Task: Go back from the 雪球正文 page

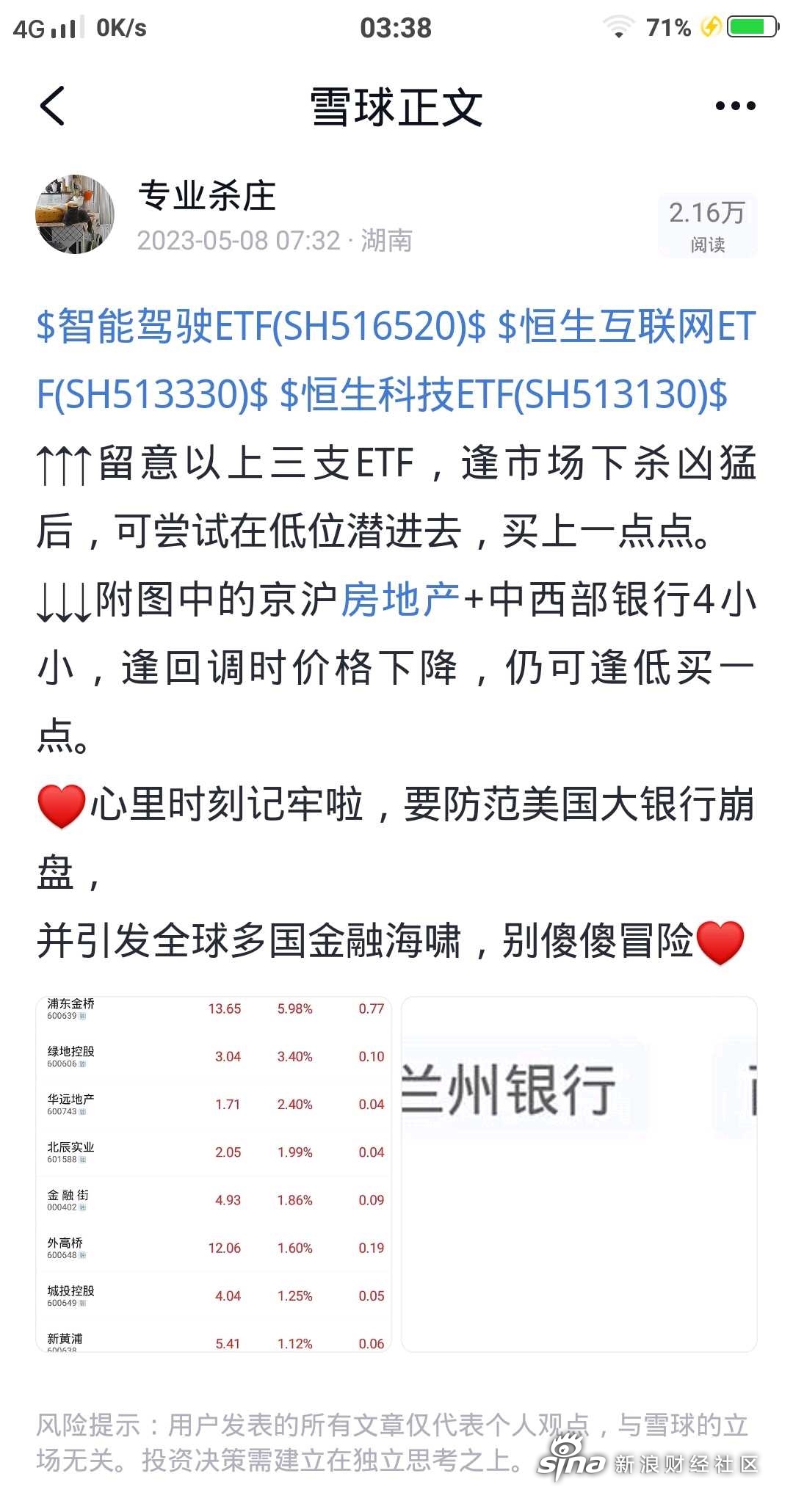Action: [x=52, y=106]
